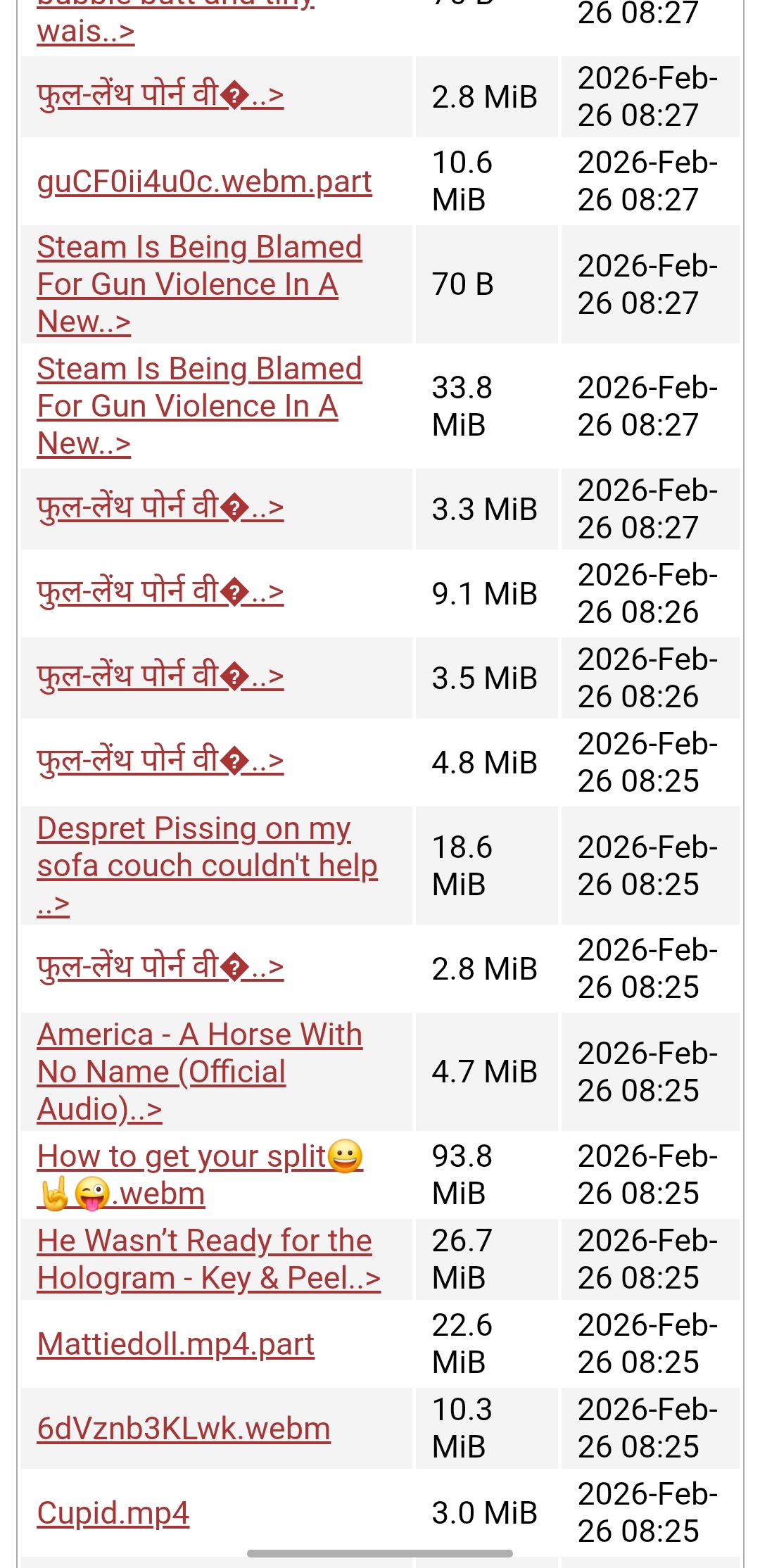Tap the Cupid.mp4 link
Viewport: 760px width, 1568px height.
click(113, 1512)
